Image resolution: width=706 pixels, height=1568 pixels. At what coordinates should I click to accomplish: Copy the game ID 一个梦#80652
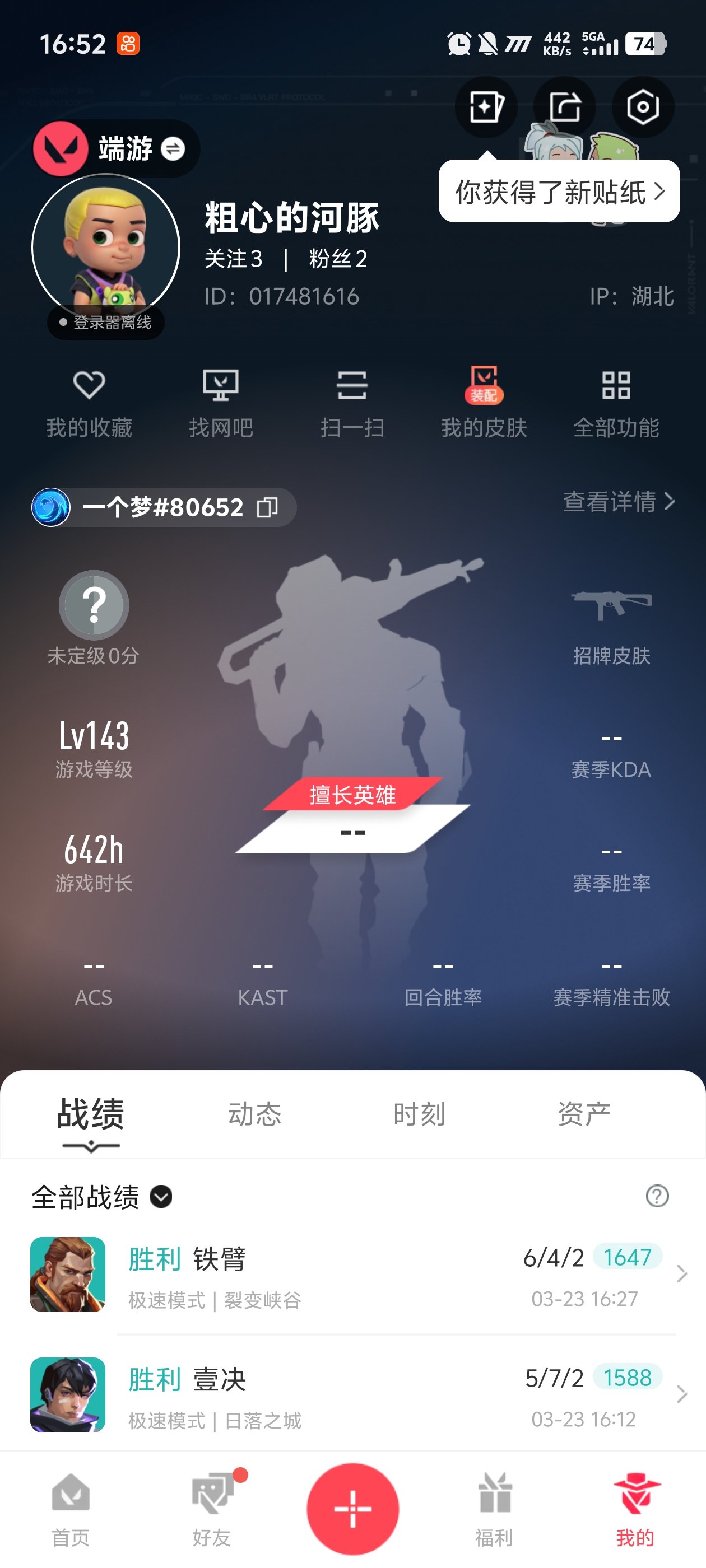pyautogui.click(x=267, y=507)
